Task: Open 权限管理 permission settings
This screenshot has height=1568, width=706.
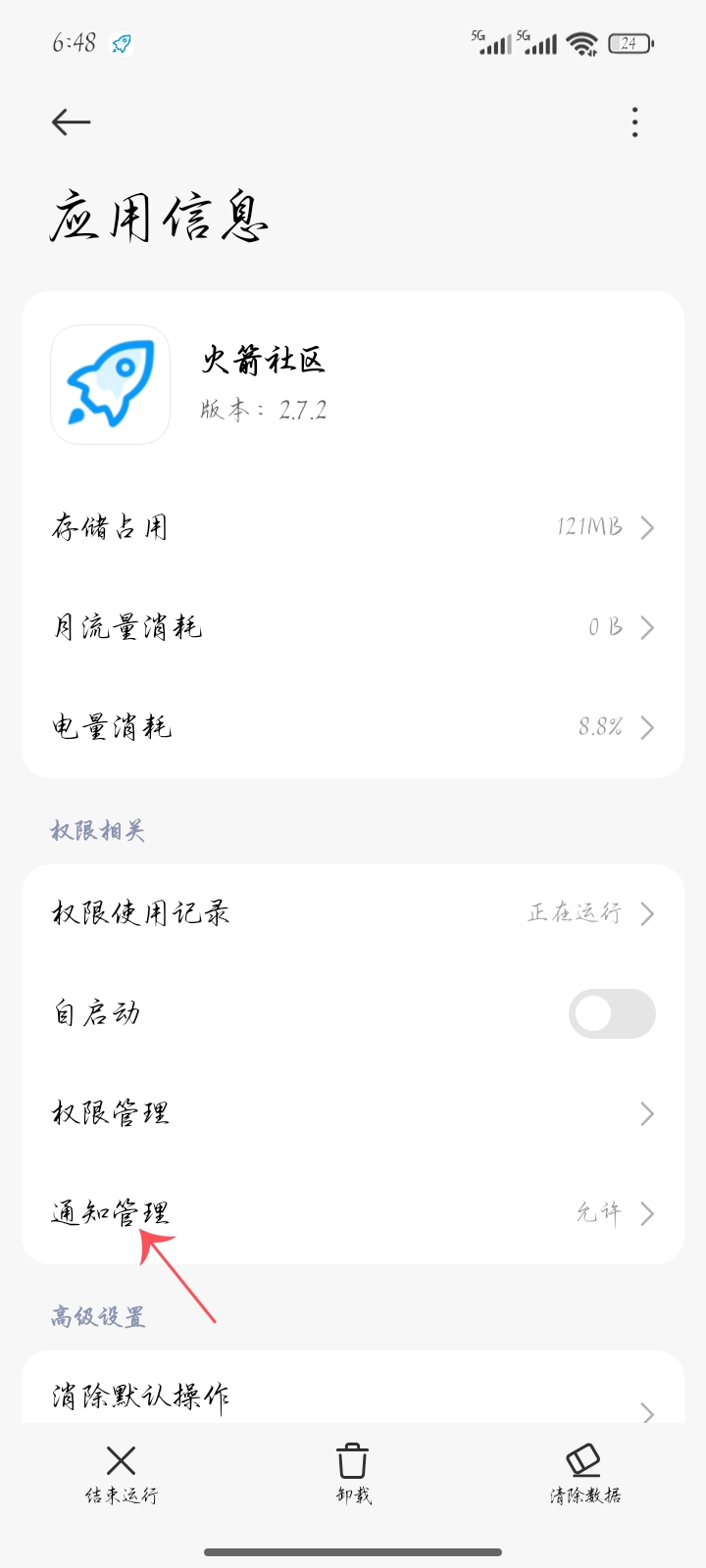Action: pyautogui.click(x=353, y=1113)
